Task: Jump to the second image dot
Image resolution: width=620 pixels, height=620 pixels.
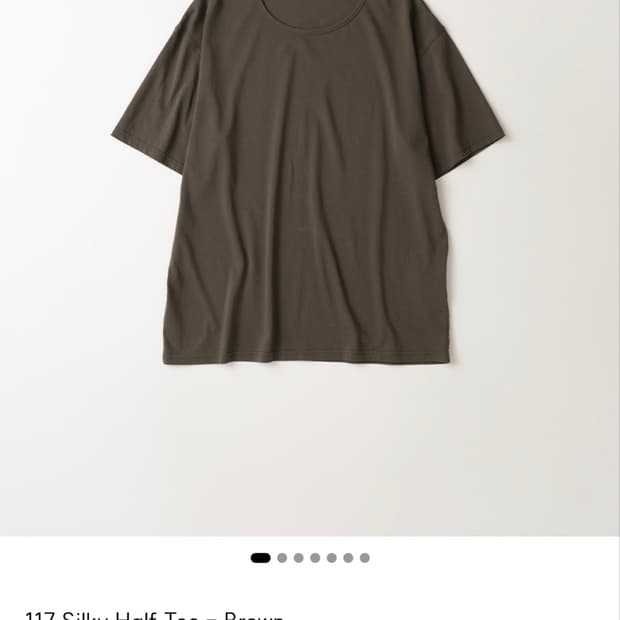Action: tap(282, 558)
